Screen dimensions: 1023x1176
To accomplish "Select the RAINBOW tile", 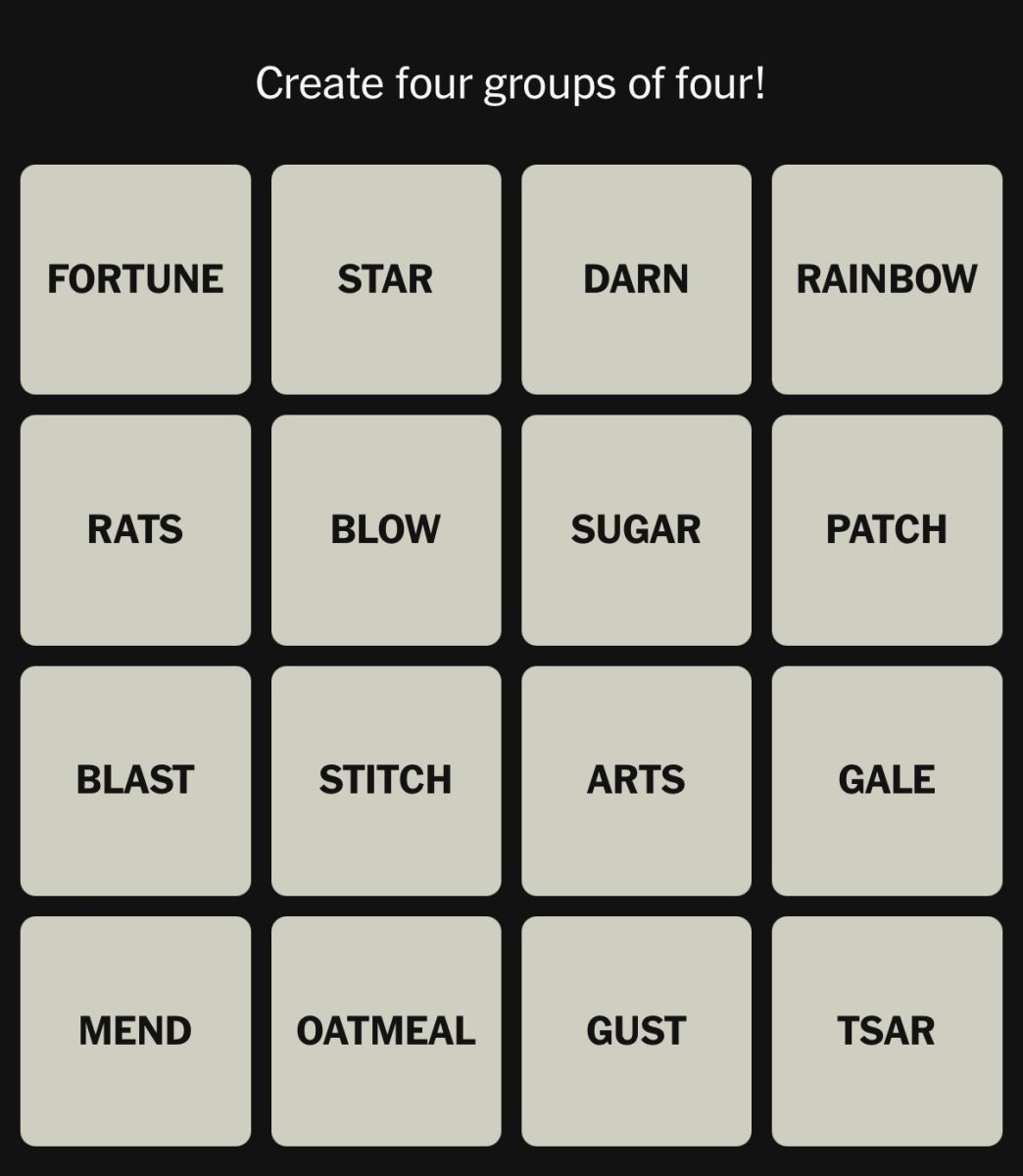I will point(887,279).
